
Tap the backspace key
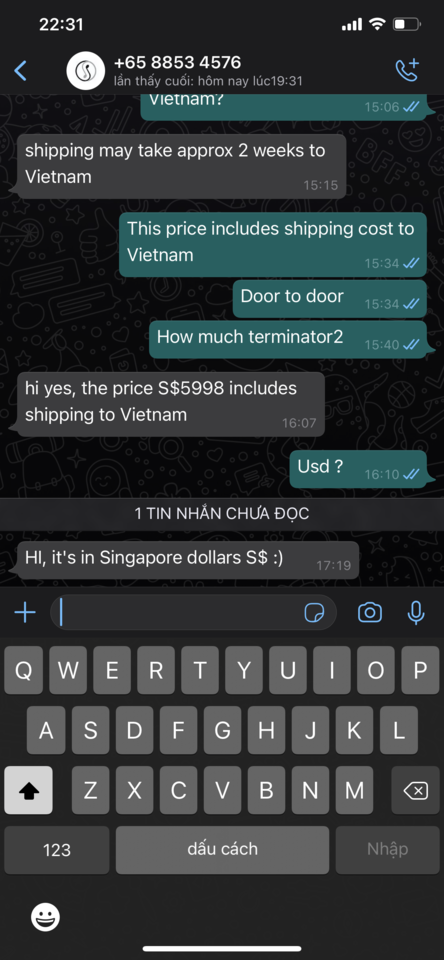[415, 790]
